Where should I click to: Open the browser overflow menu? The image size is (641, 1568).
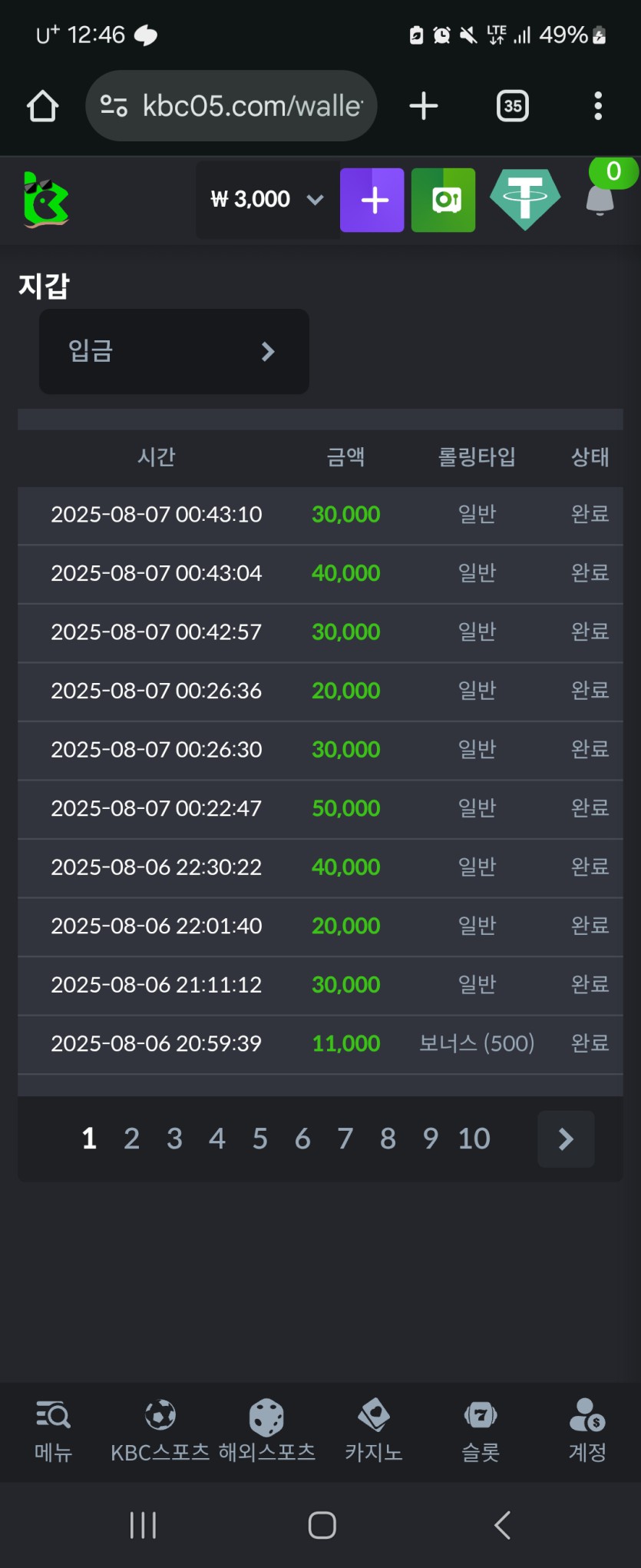tap(598, 106)
